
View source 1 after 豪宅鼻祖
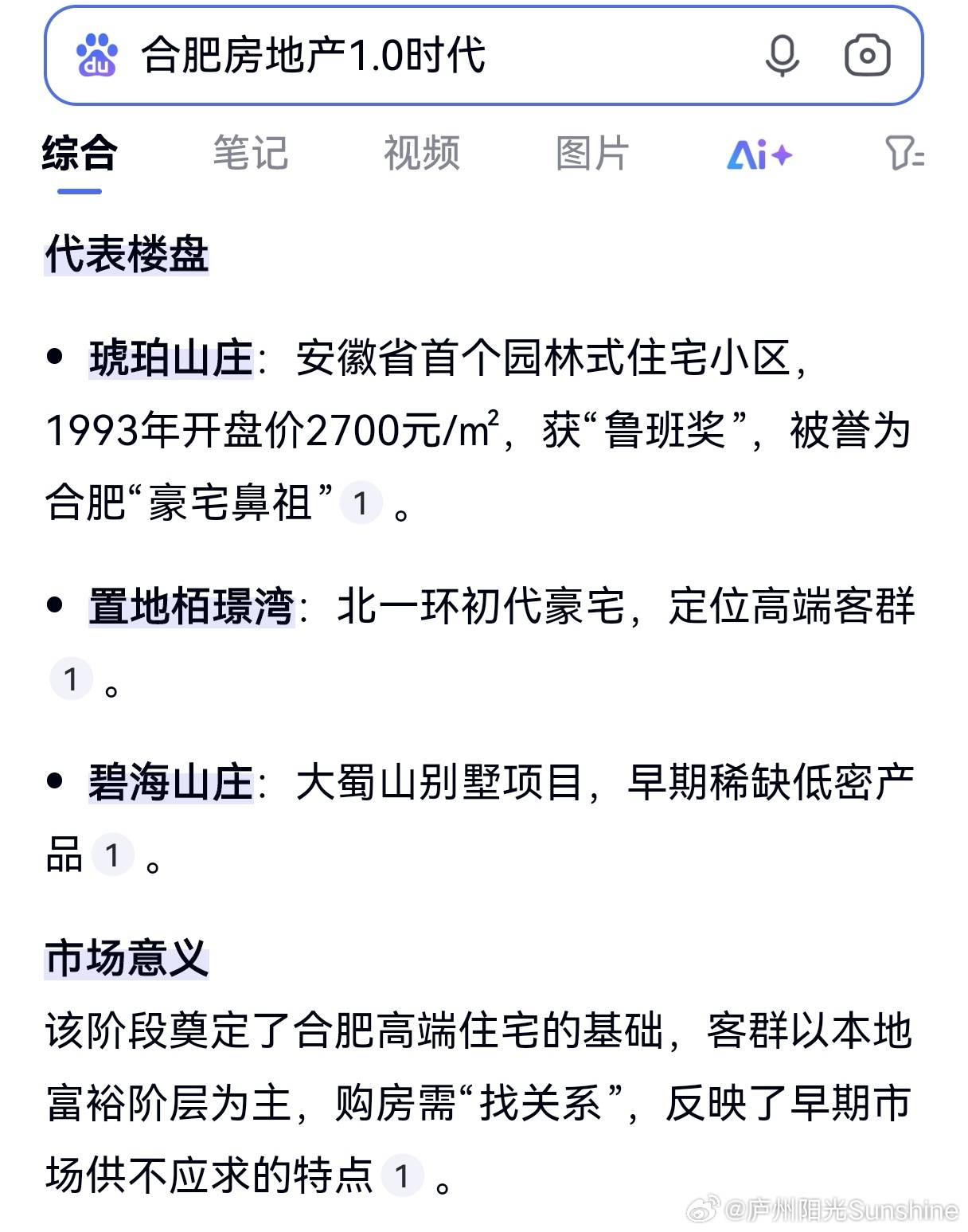click(361, 503)
